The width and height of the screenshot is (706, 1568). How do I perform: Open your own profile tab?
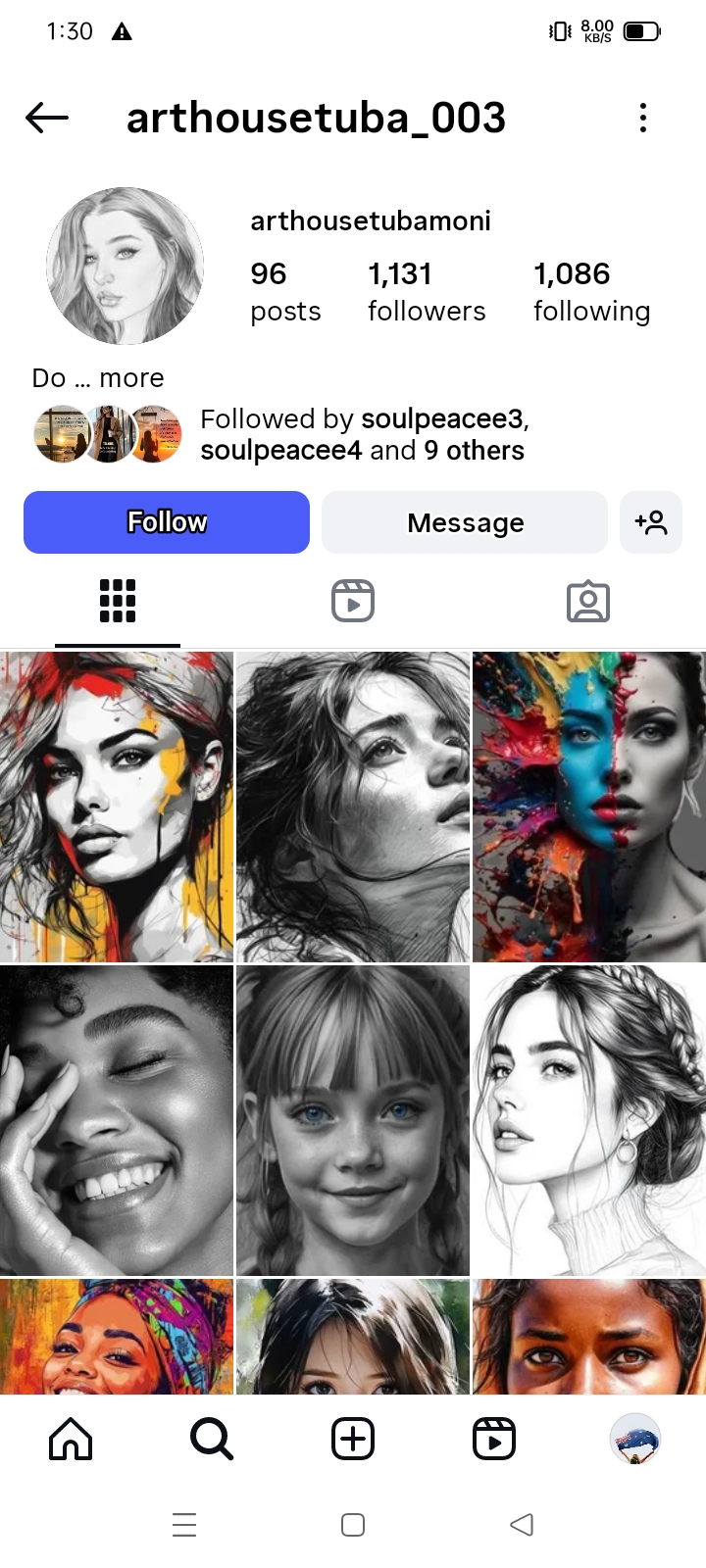pos(634,1440)
